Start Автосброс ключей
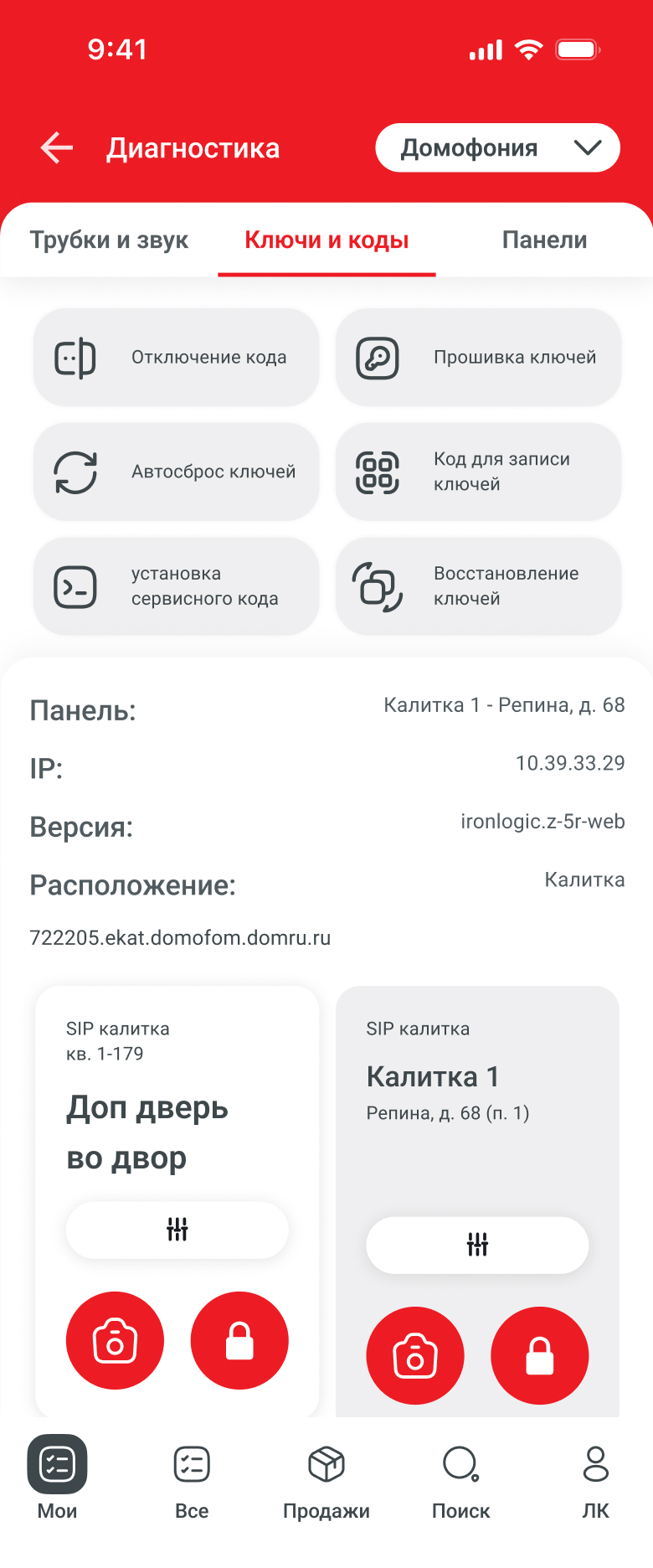Viewport: 653px width, 1568px height. (x=176, y=472)
